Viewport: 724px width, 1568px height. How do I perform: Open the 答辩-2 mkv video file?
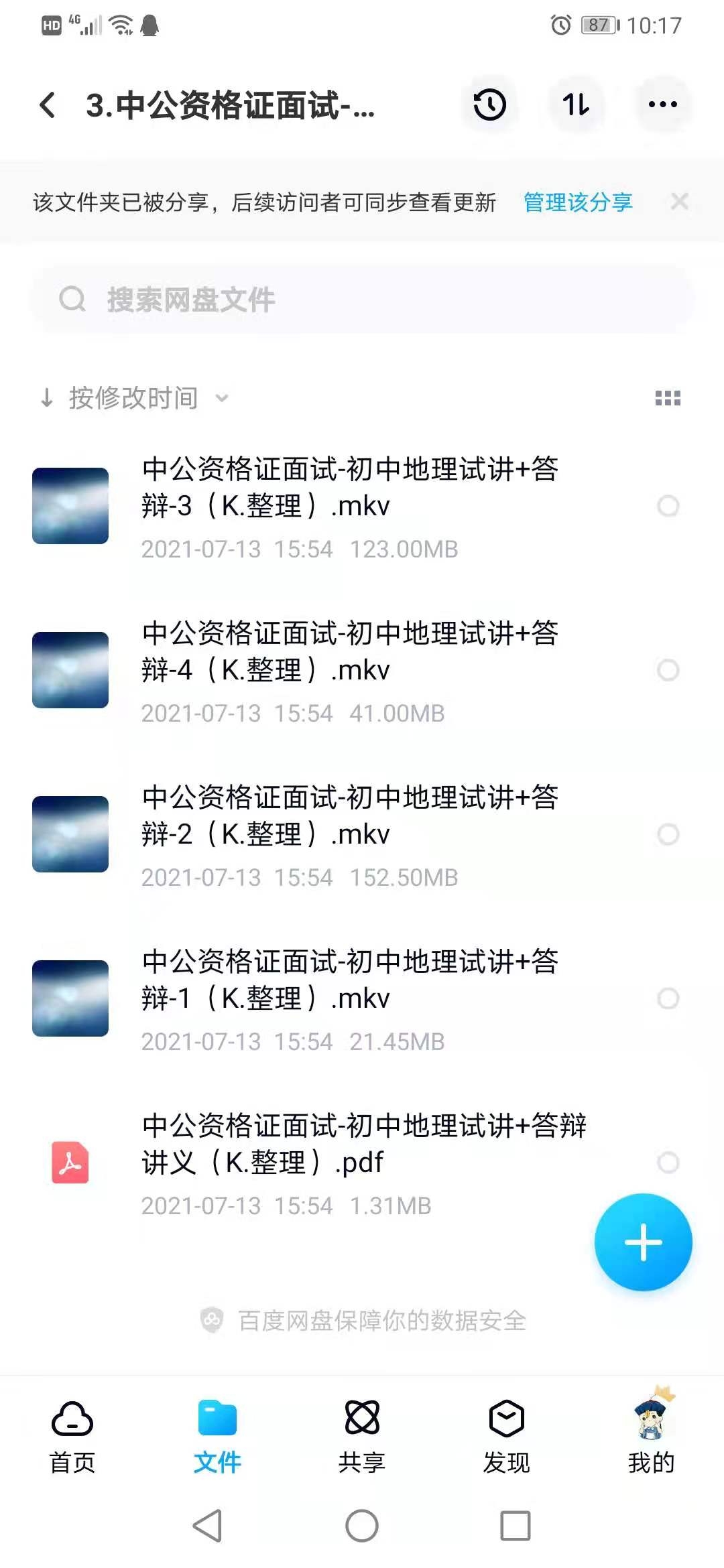click(349, 815)
